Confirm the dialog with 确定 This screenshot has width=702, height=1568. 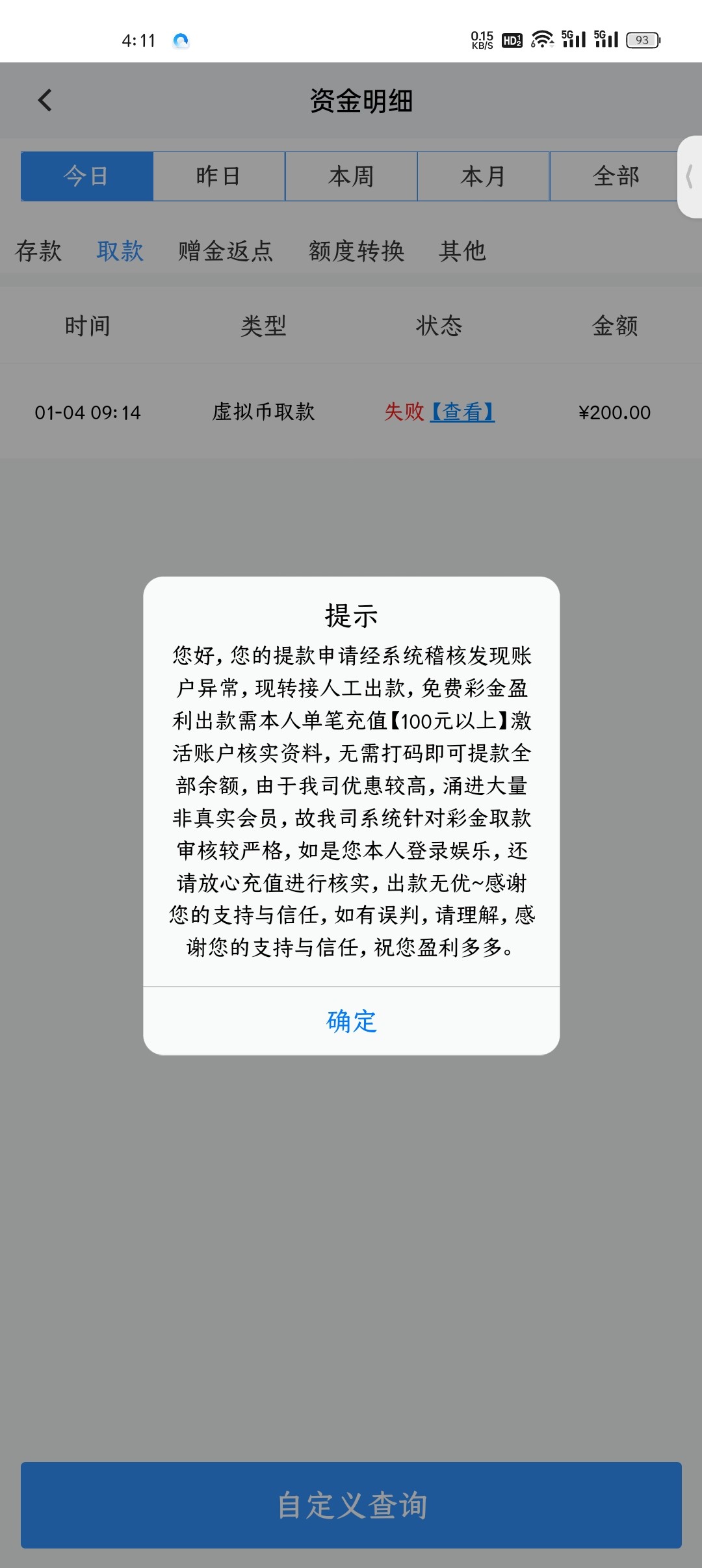click(351, 1021)
